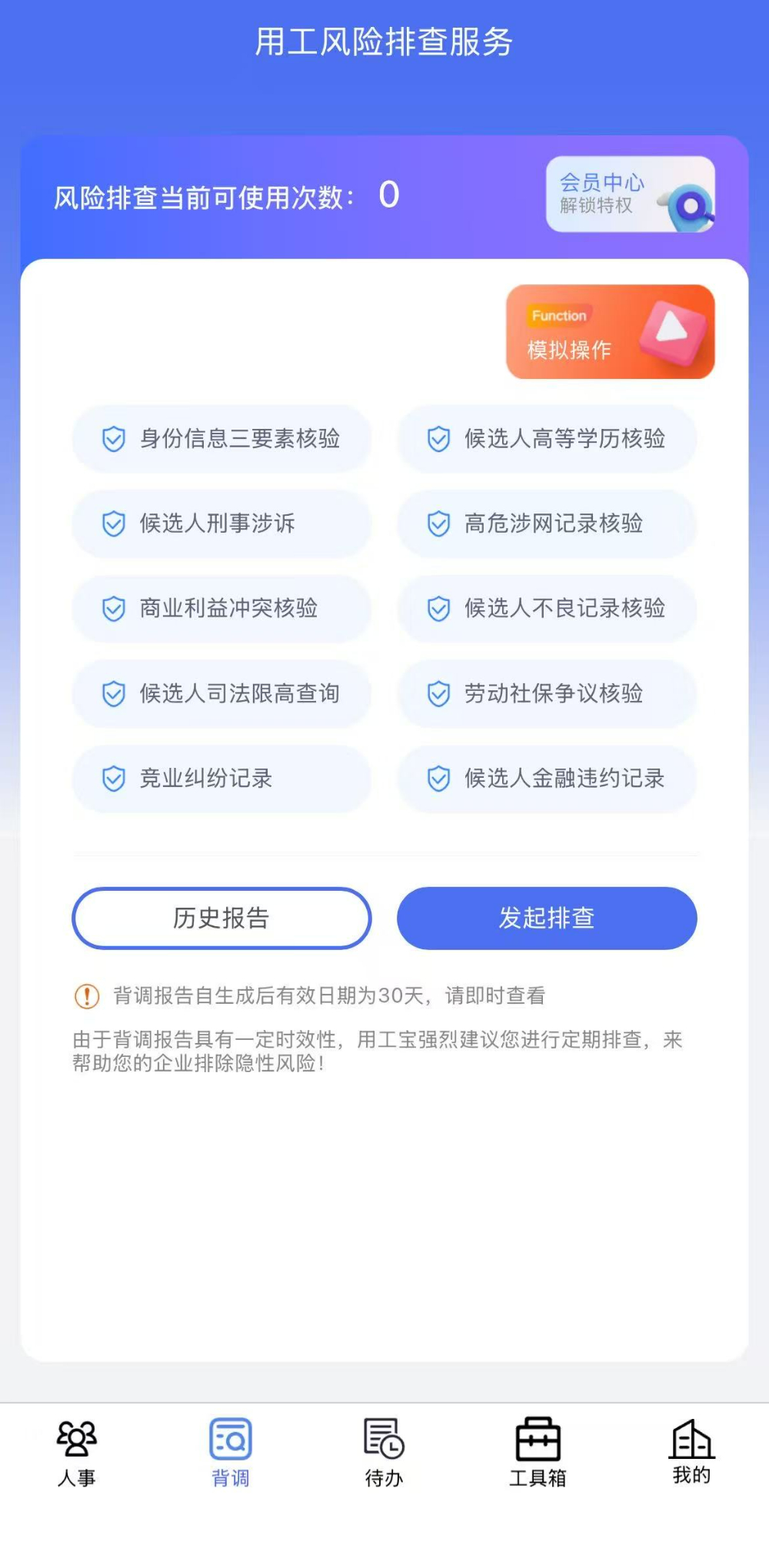This screenshot has width=769, height=1568.
Task: Choose 候选人金融违约记录 option
Action: click(x=547, y=779)
